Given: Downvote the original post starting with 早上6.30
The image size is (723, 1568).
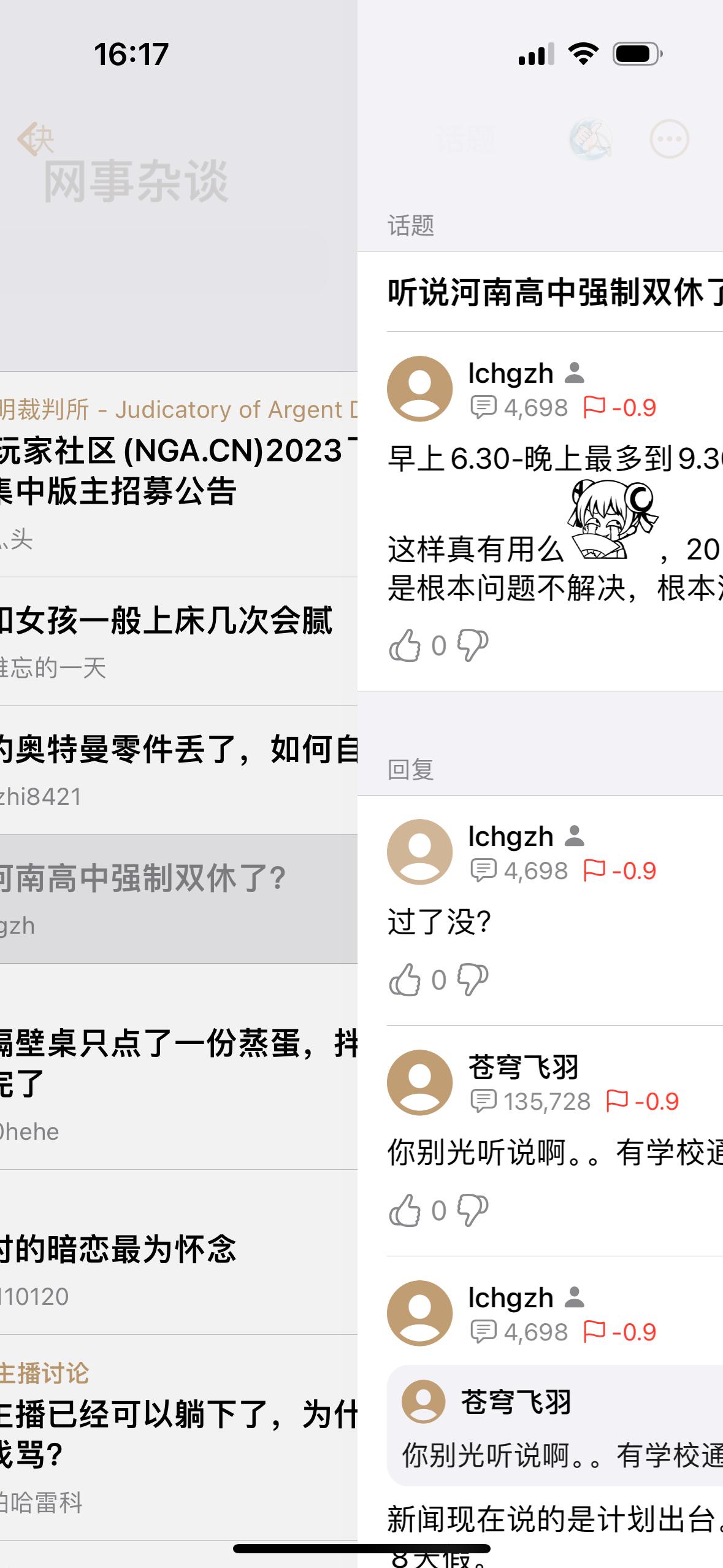Looking at the screenshot, I should coord(473,645).
